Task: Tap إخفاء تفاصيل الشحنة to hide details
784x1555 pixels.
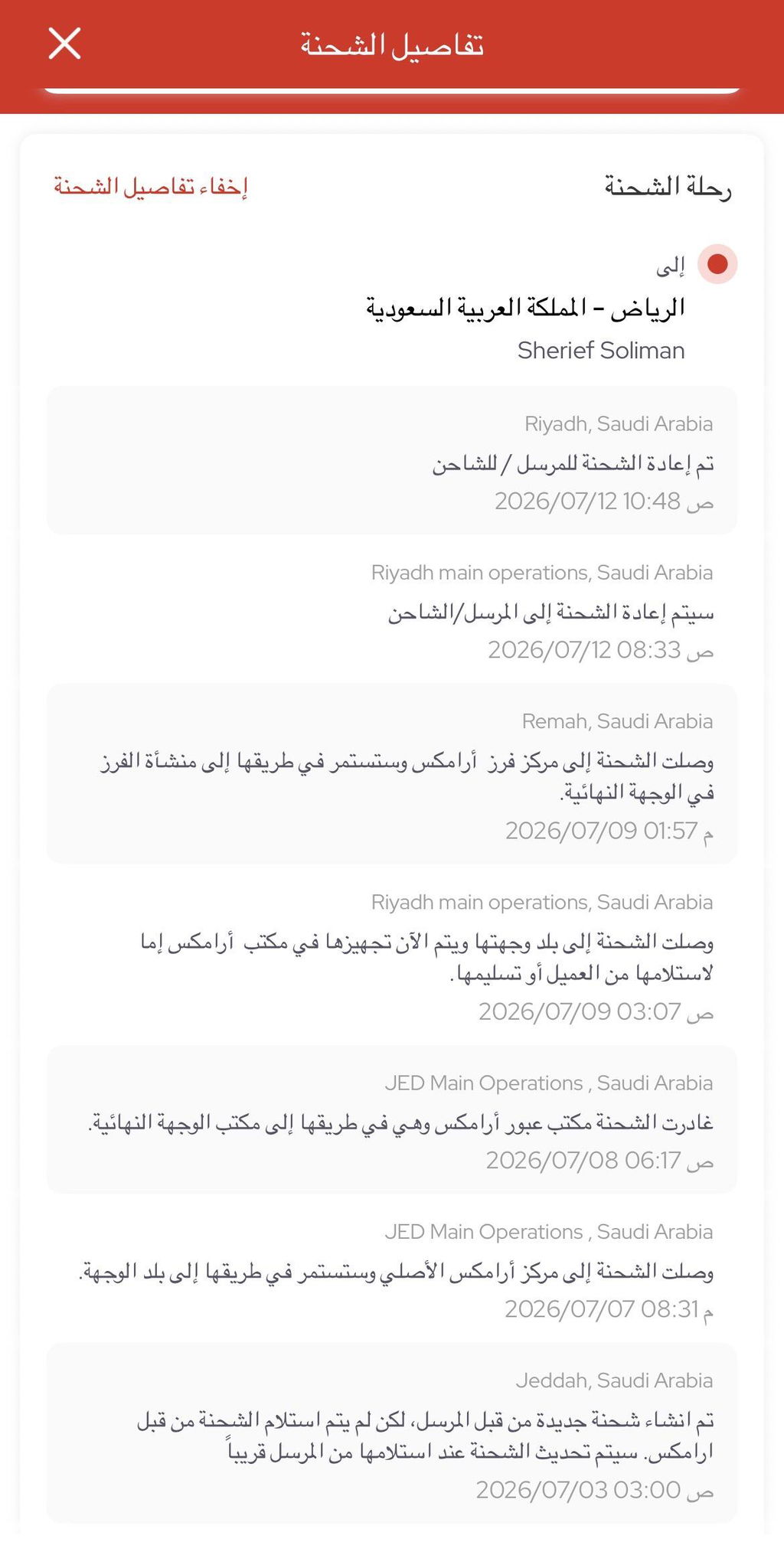Action: (x=151, y=186)
